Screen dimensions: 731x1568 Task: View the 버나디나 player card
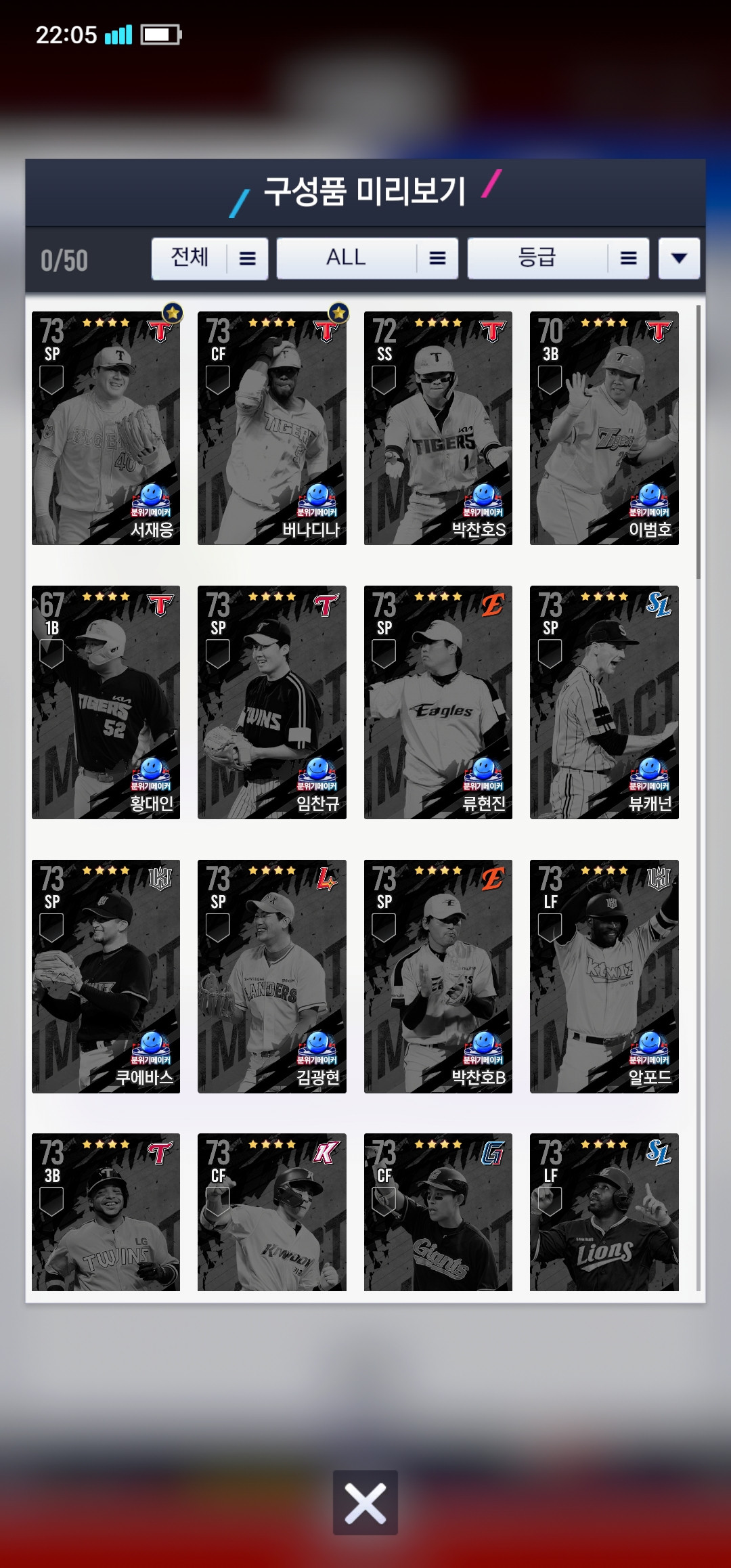click(x=271, y=428)
